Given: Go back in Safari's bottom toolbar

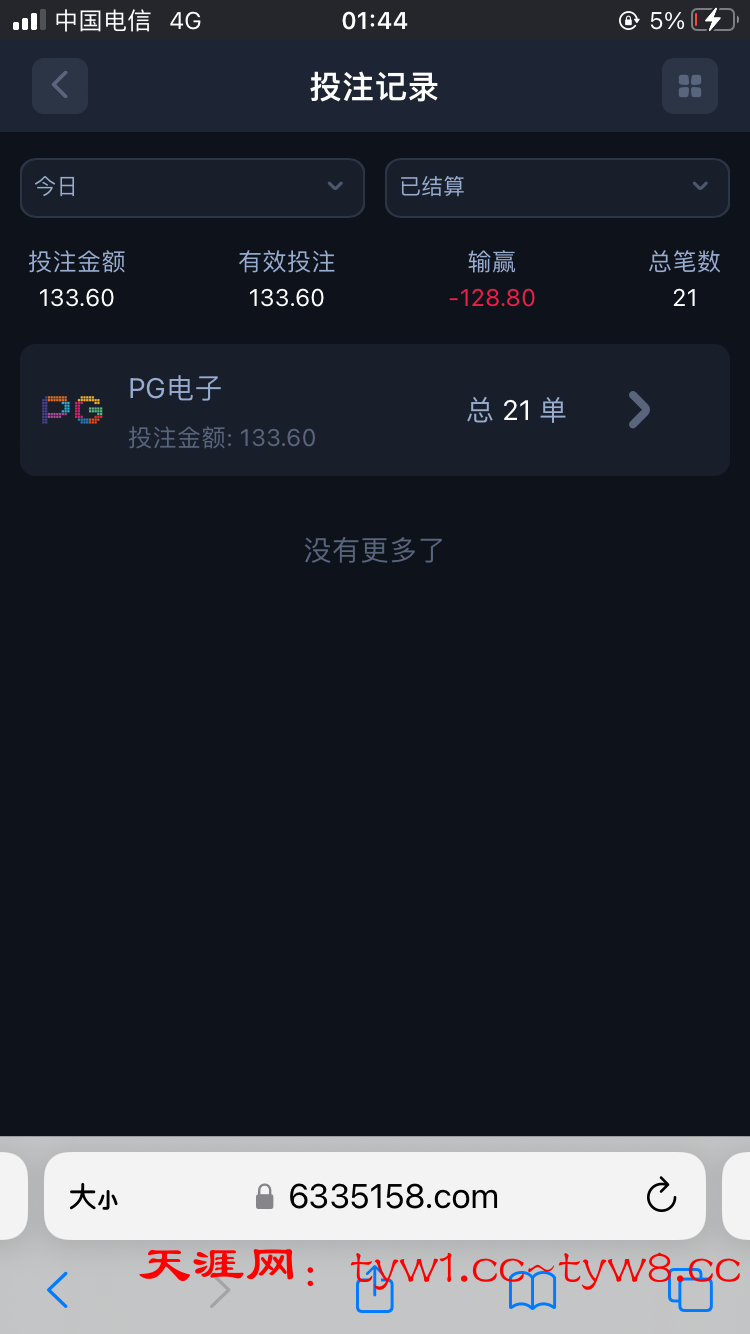Looking at the screenshot, I should pos(58,1291).
